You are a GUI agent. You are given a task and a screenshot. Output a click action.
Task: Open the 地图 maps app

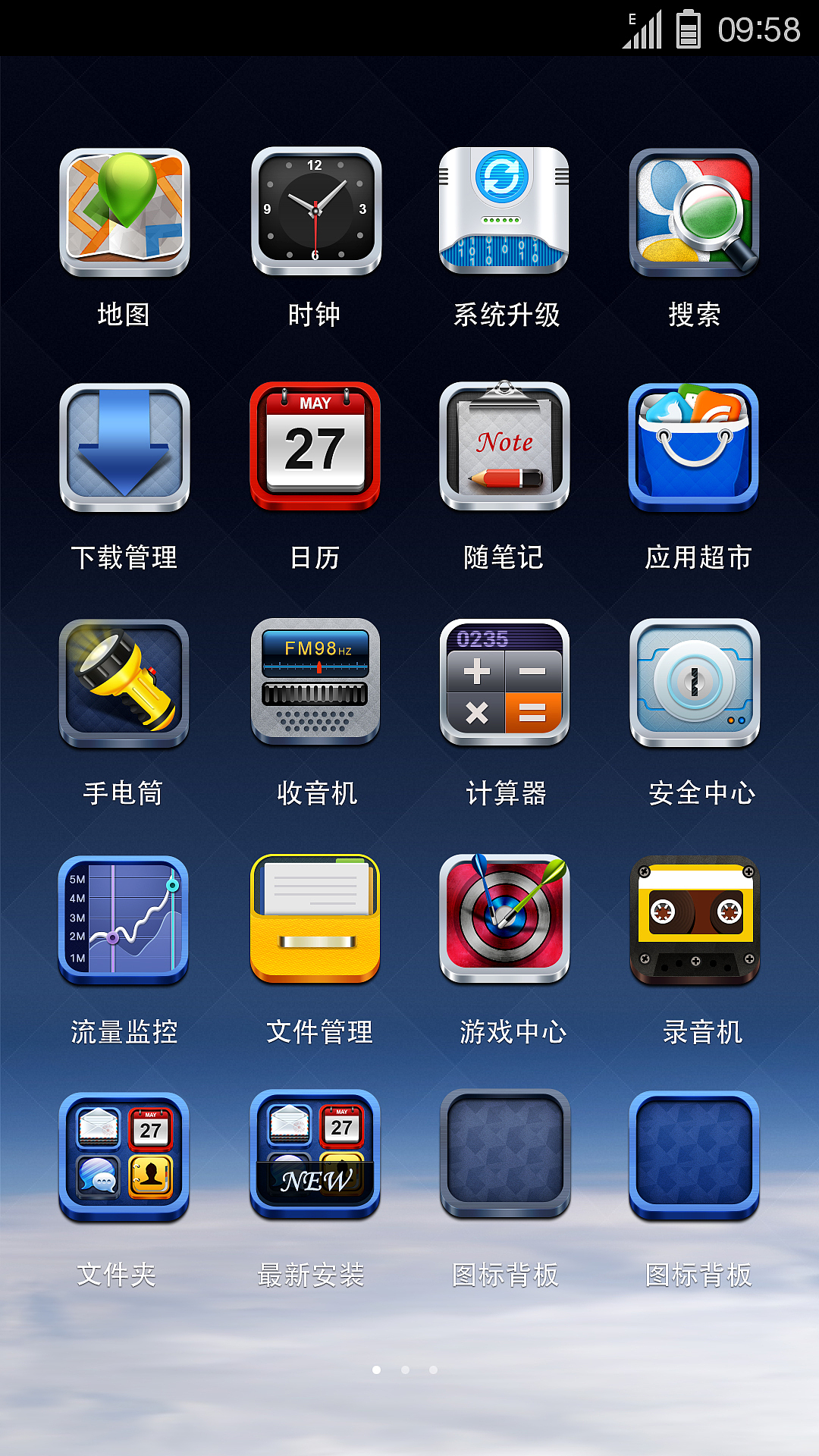pyautogui.click(x=124, y=212)
